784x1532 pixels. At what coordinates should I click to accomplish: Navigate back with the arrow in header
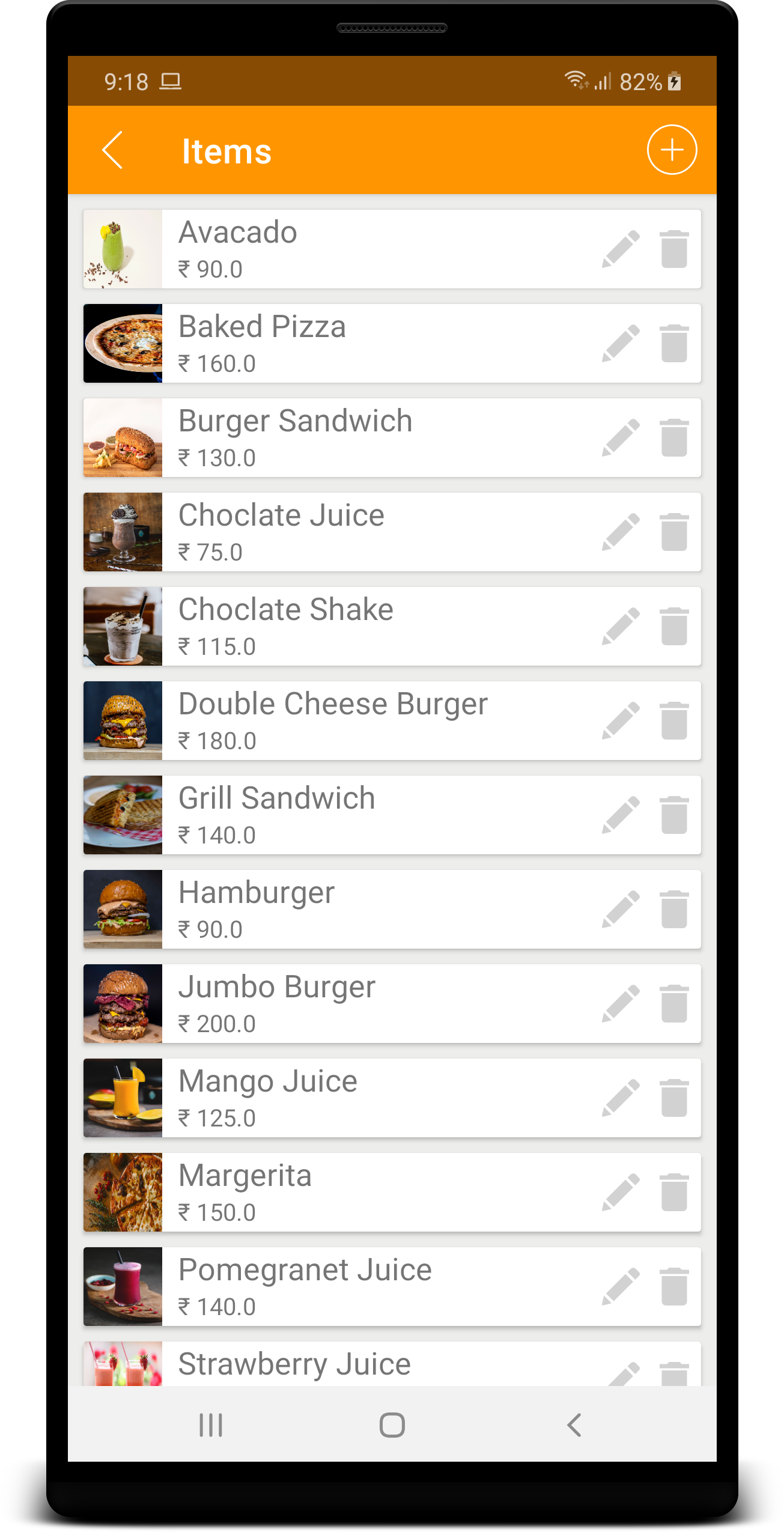point(113,149)
